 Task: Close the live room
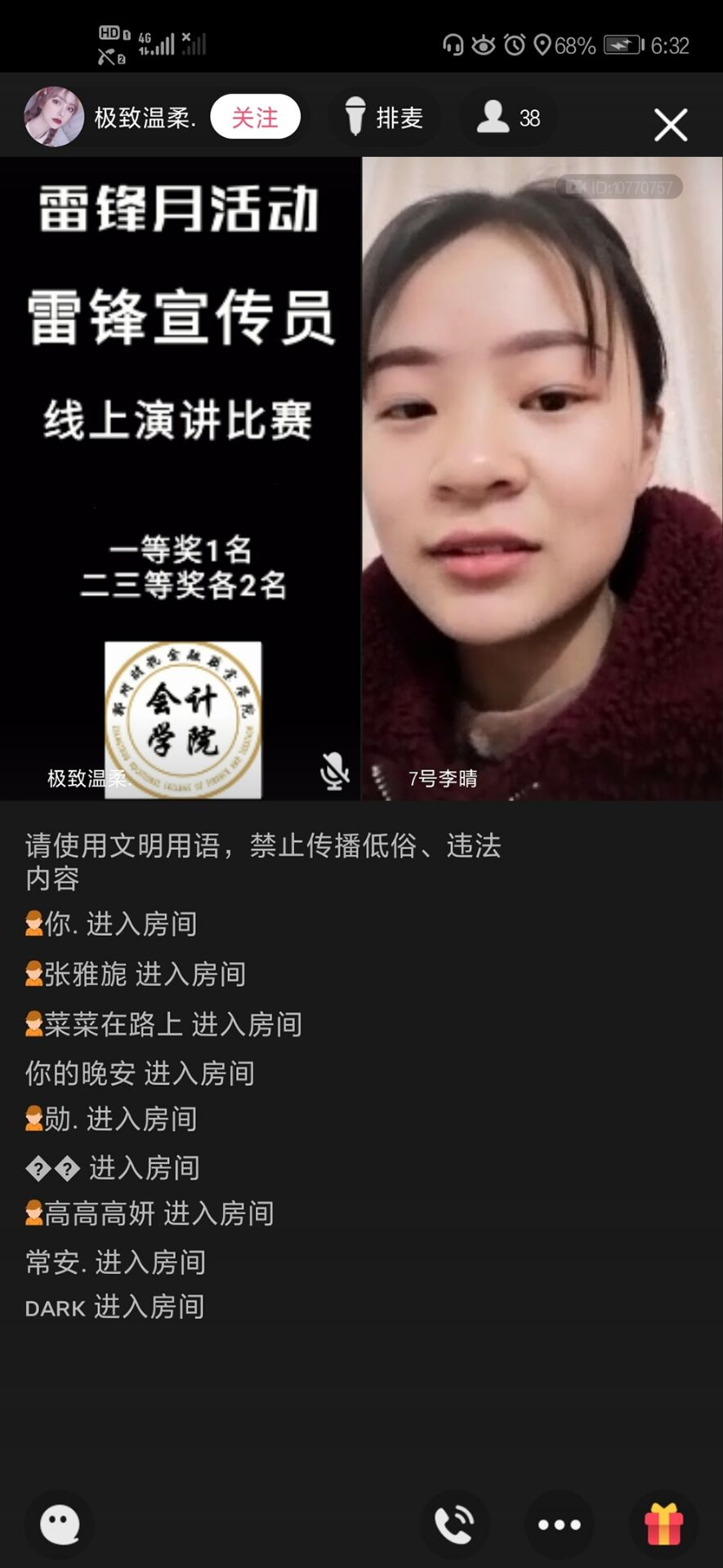(x=670, y=125)
